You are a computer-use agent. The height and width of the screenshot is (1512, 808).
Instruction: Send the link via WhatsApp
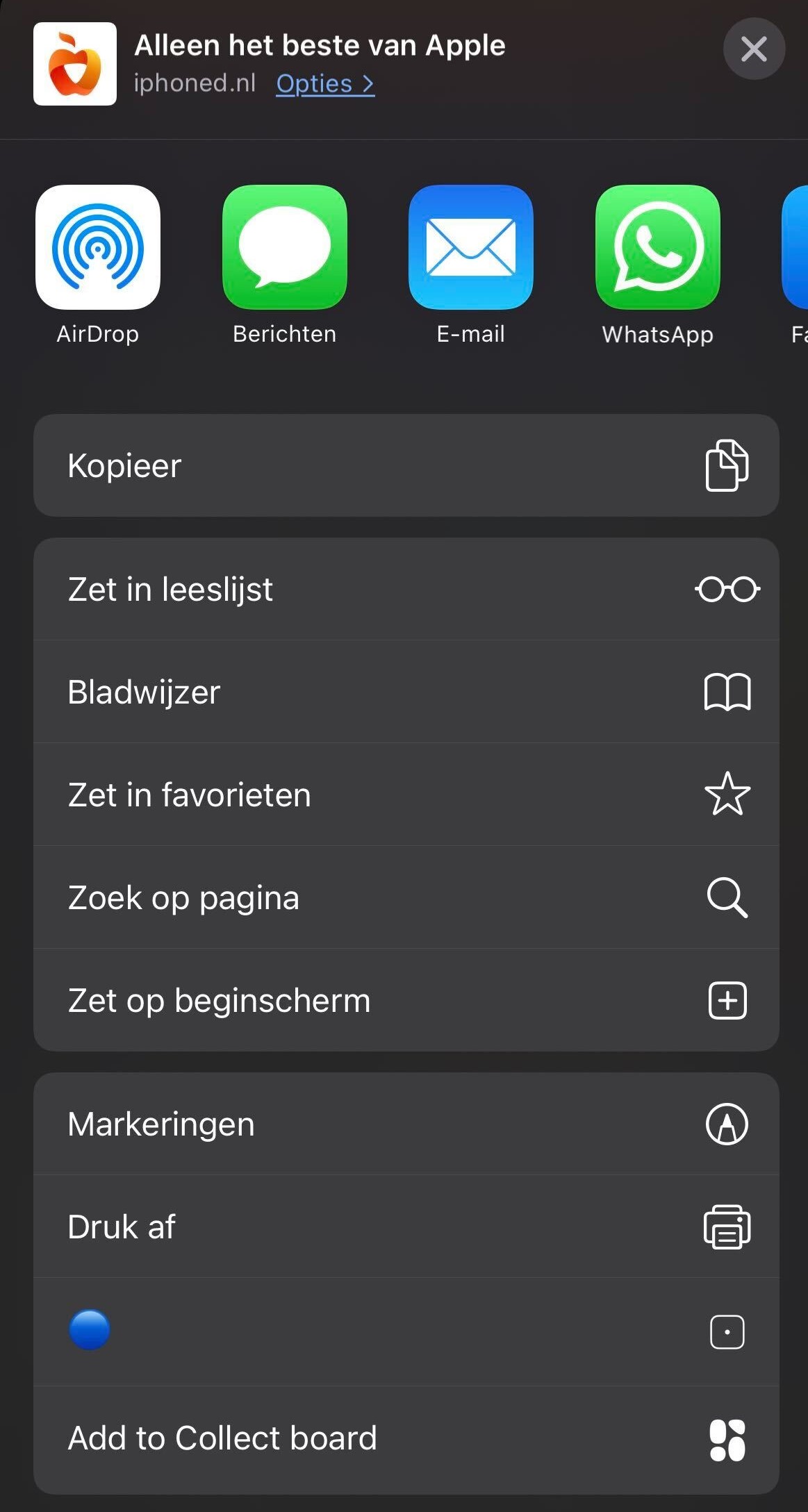click(657, 266)
